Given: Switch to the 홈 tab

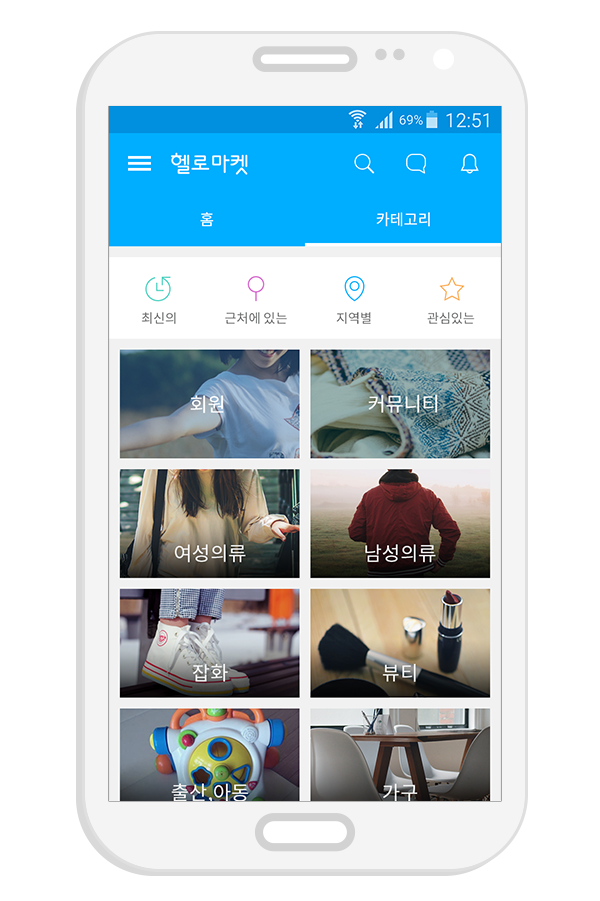Looking at the screenshot, I should point(207,220).
